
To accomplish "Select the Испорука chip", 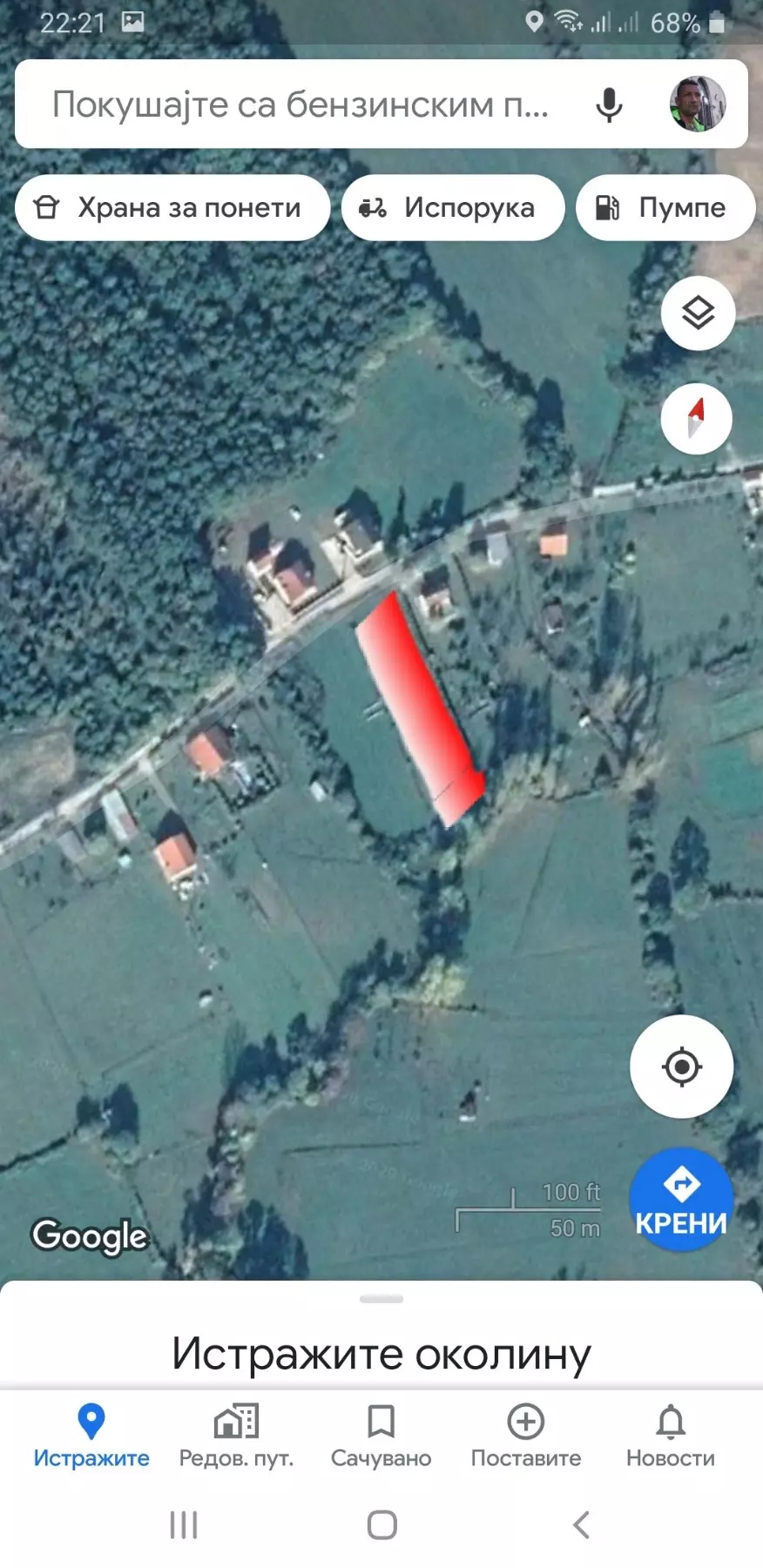I will [x=452, y=207].
